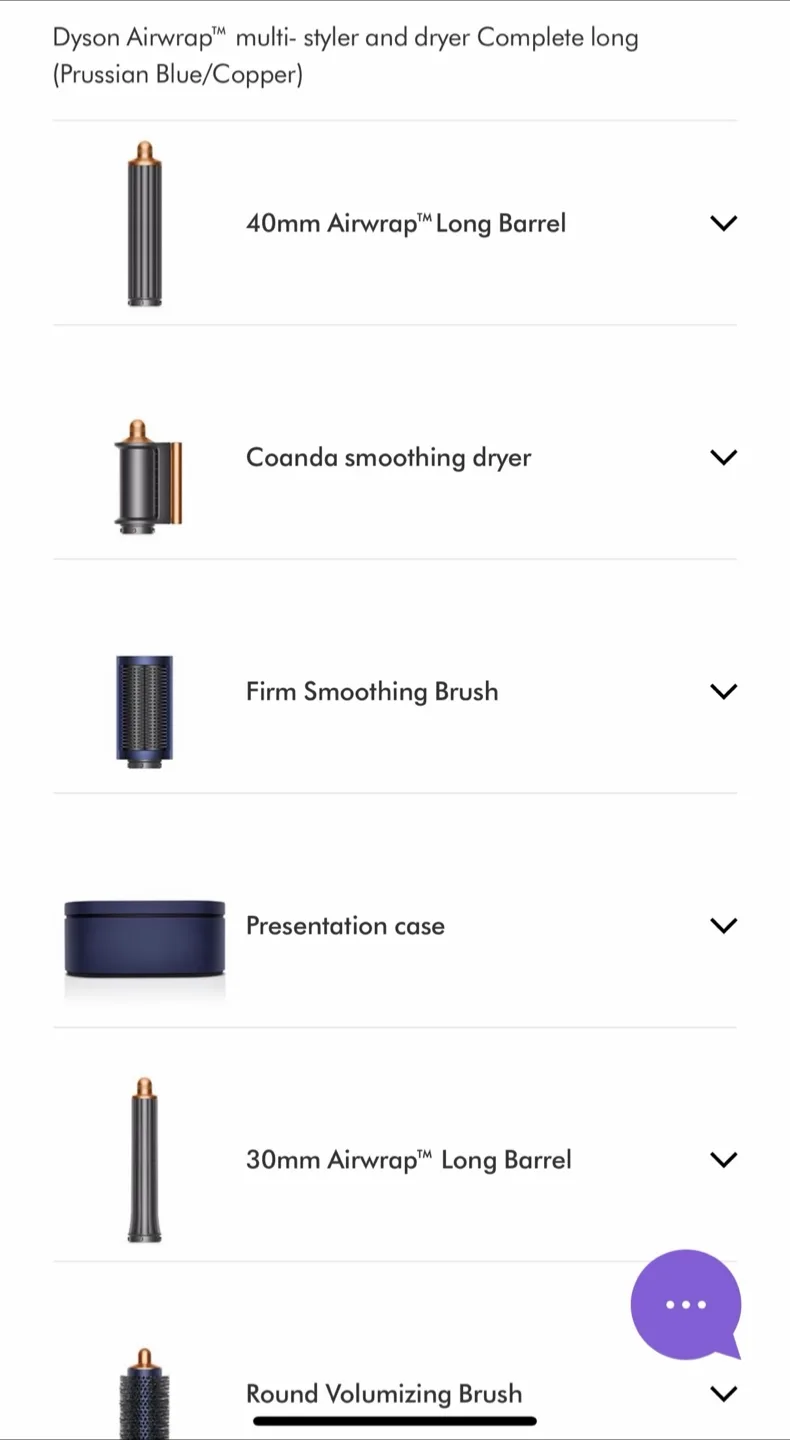Viewport: 790px width, 1440px height.
Task: Click the 40mm Airwrap Long Barrel thumbnail image
Action: 143,222
